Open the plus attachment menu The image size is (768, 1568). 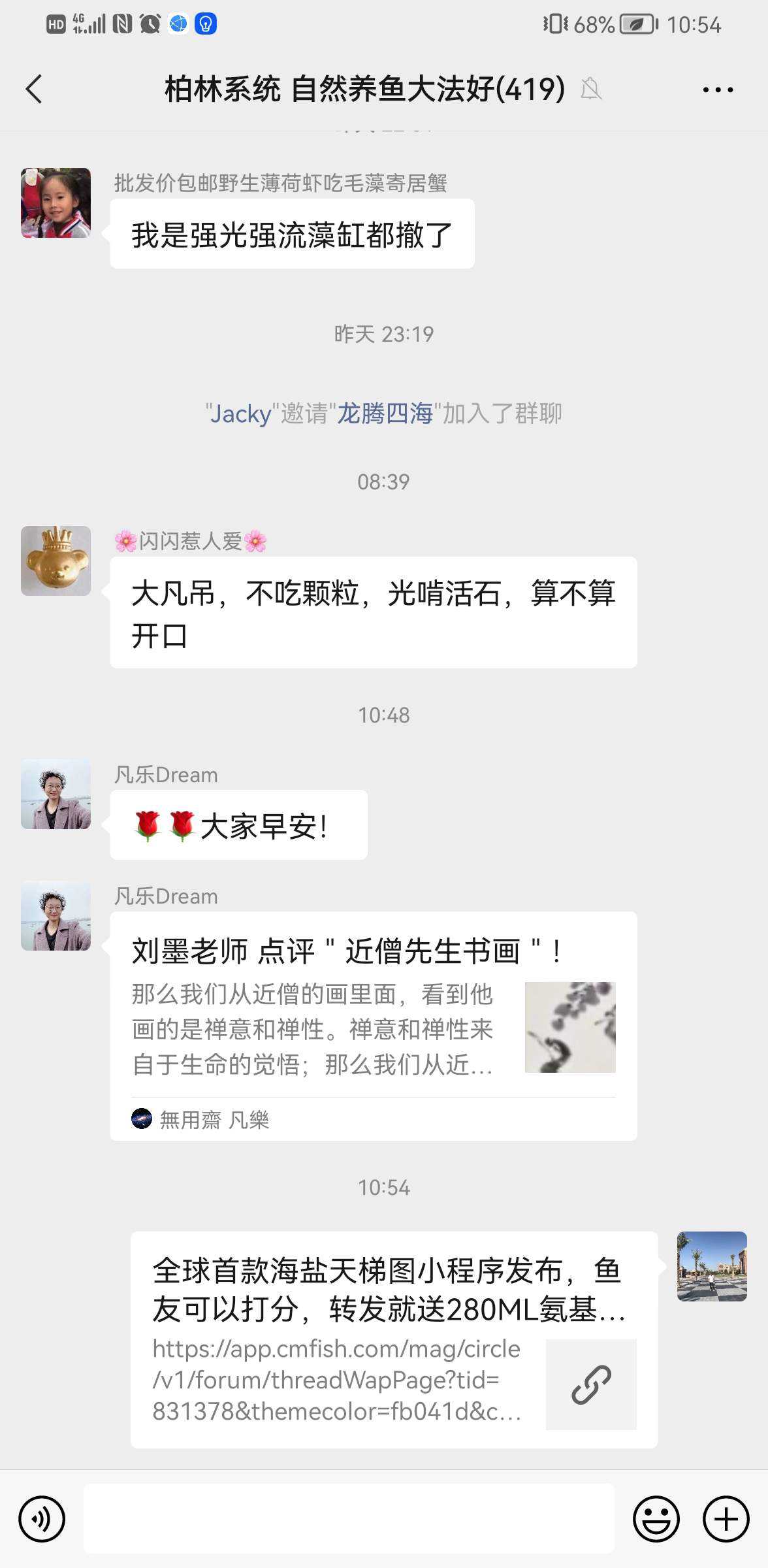point(726,1519)
